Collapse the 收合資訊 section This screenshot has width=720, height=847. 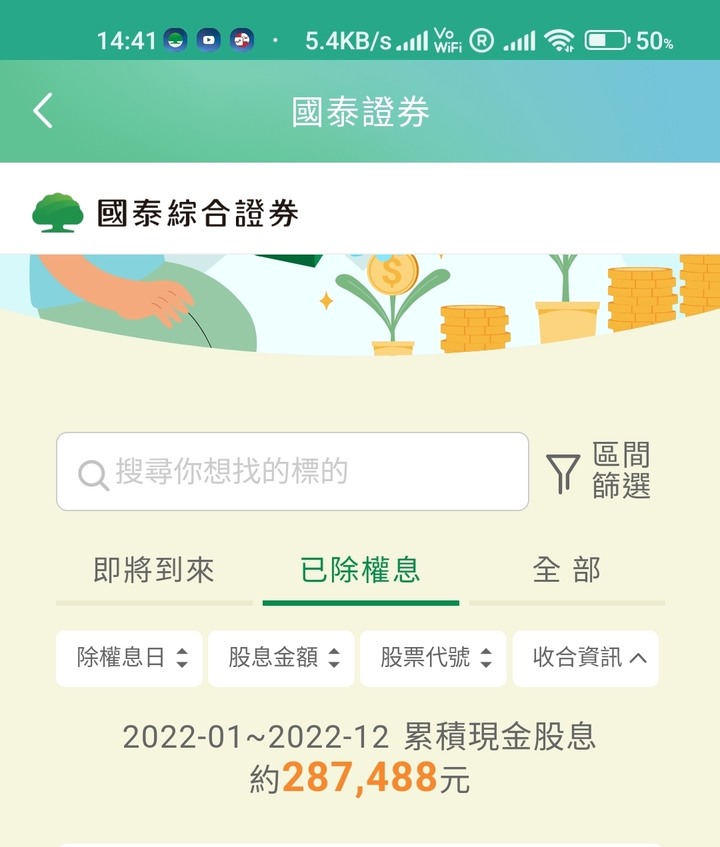(586, 658)
